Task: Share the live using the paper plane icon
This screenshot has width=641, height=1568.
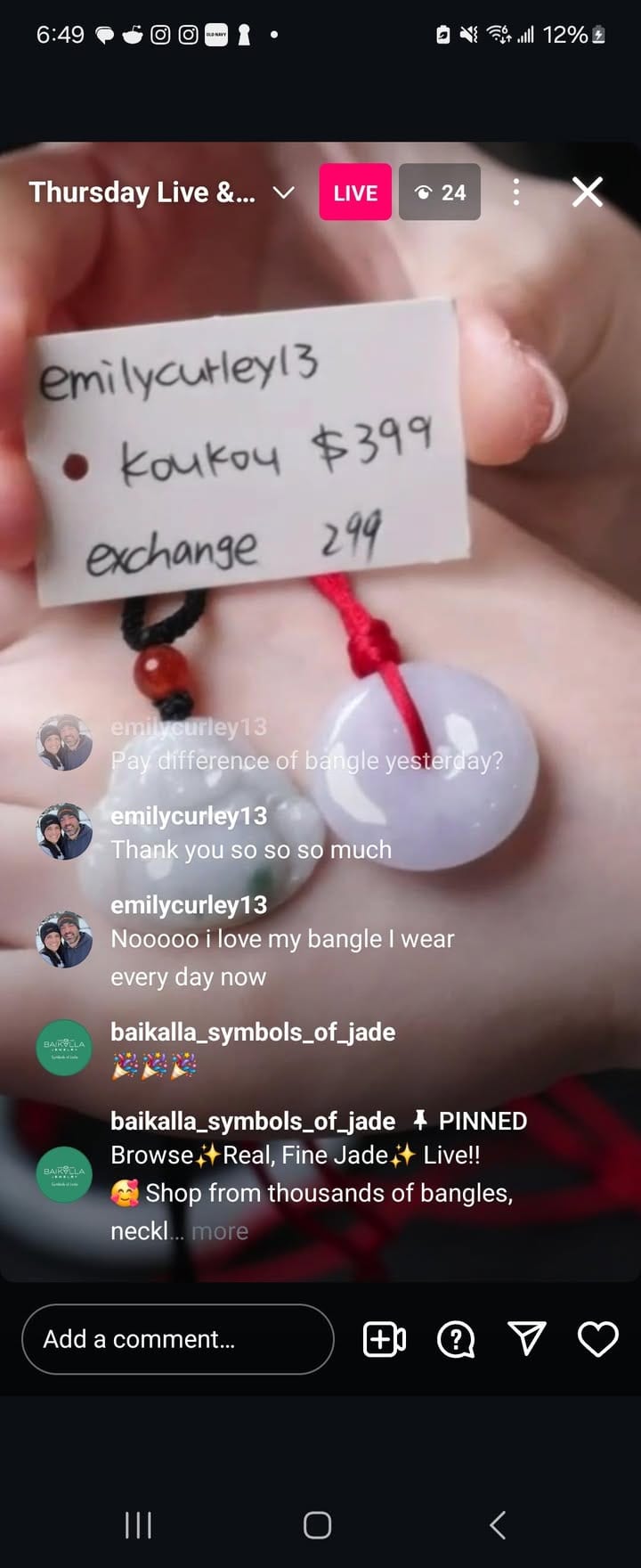Action: [526, 1339]
